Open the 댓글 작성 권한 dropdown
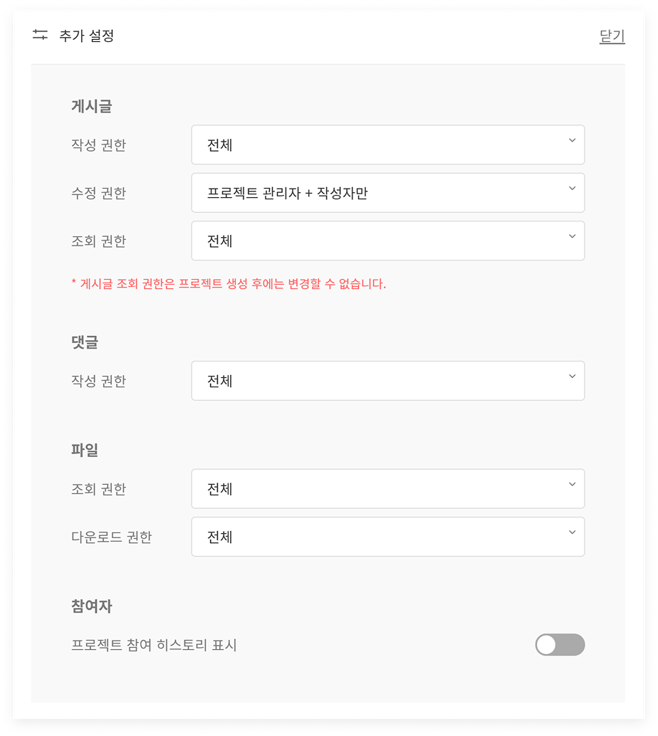The image size is (658, 736). coord(387,381)
